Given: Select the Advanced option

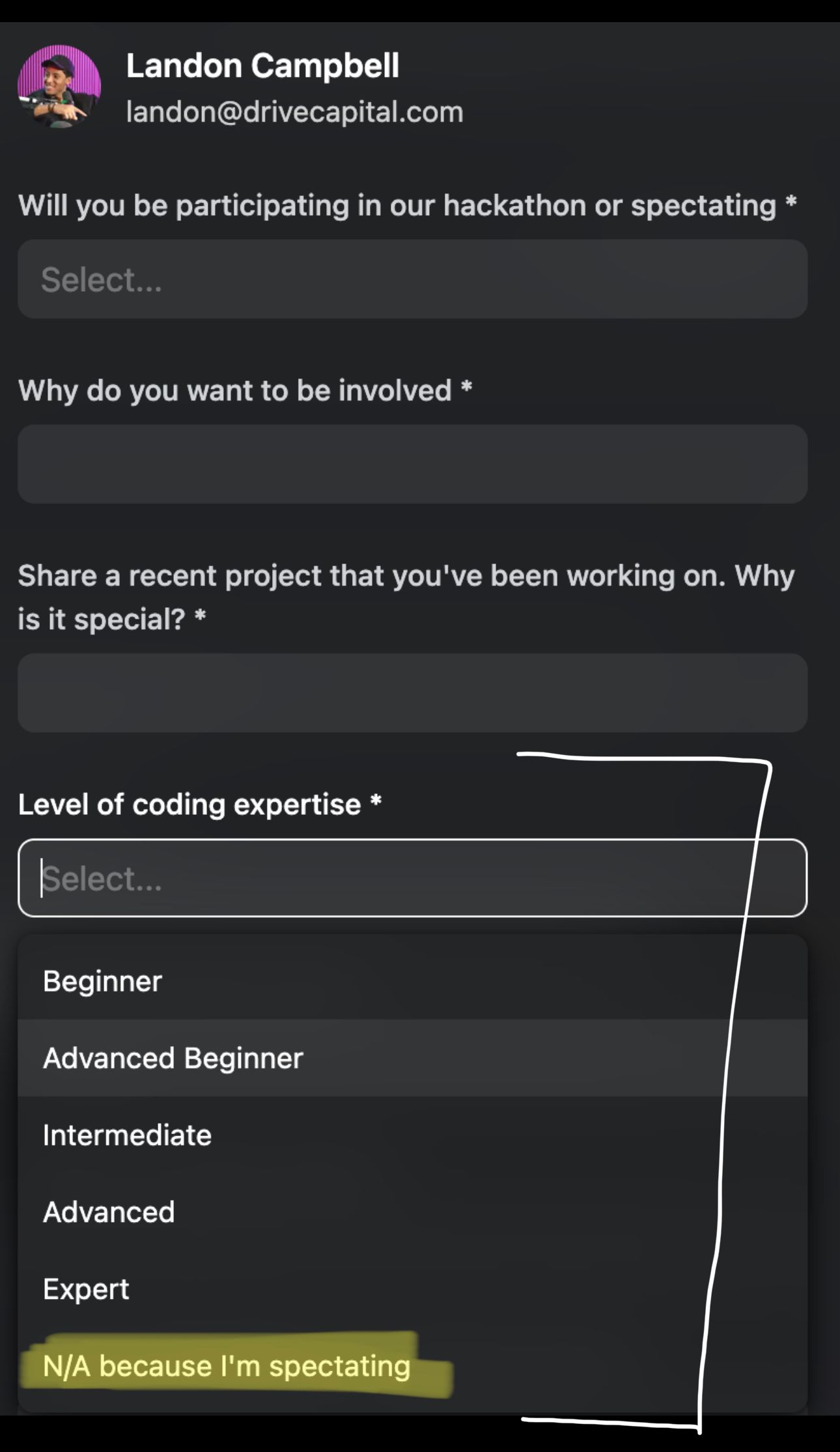Looking at the screenshot, I should (x=109, y=1212).
